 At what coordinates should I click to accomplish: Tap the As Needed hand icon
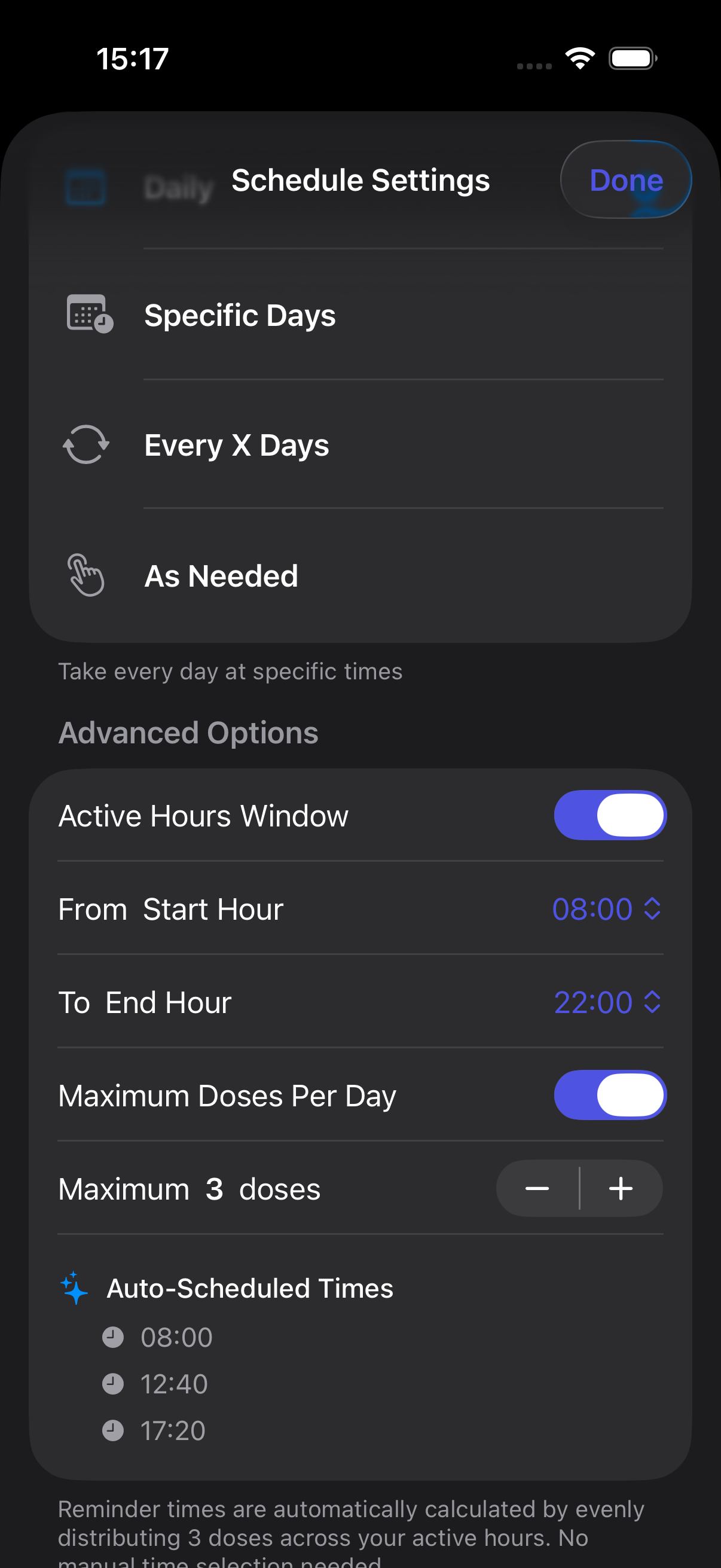pos(85,575)
